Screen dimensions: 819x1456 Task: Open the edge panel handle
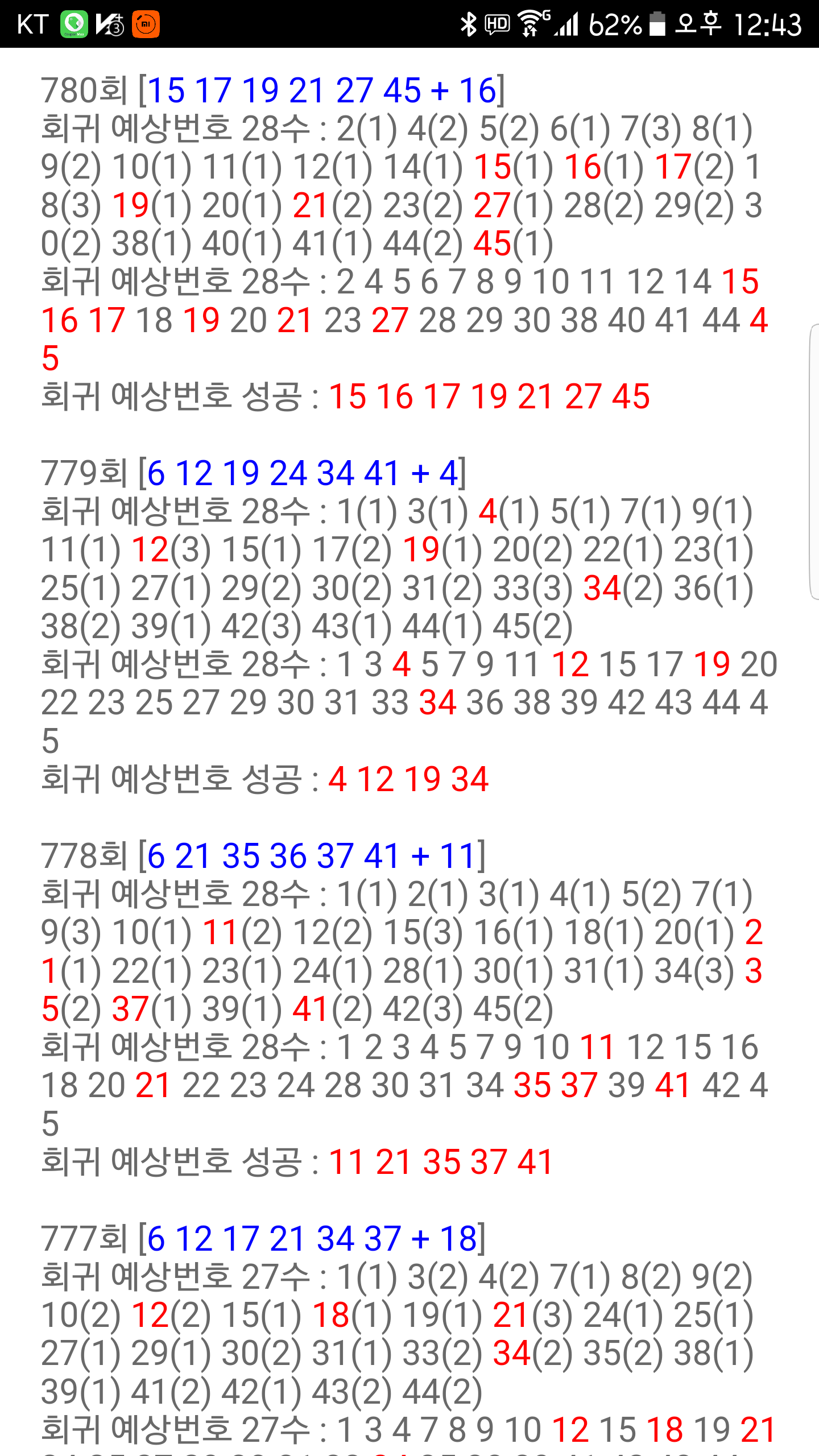[814, 461]
